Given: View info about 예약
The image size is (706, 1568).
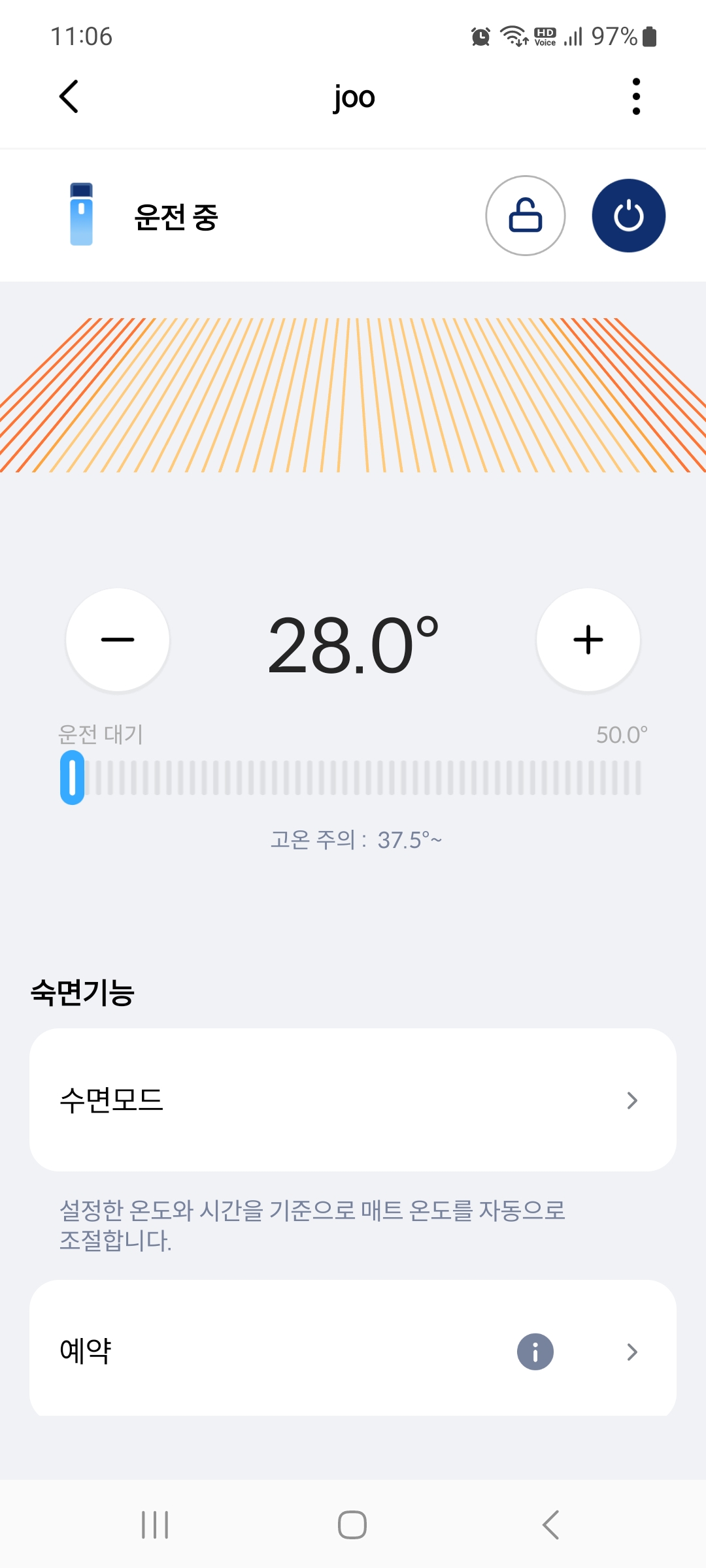Looking at the screenshot, I should click(535, 1351).
